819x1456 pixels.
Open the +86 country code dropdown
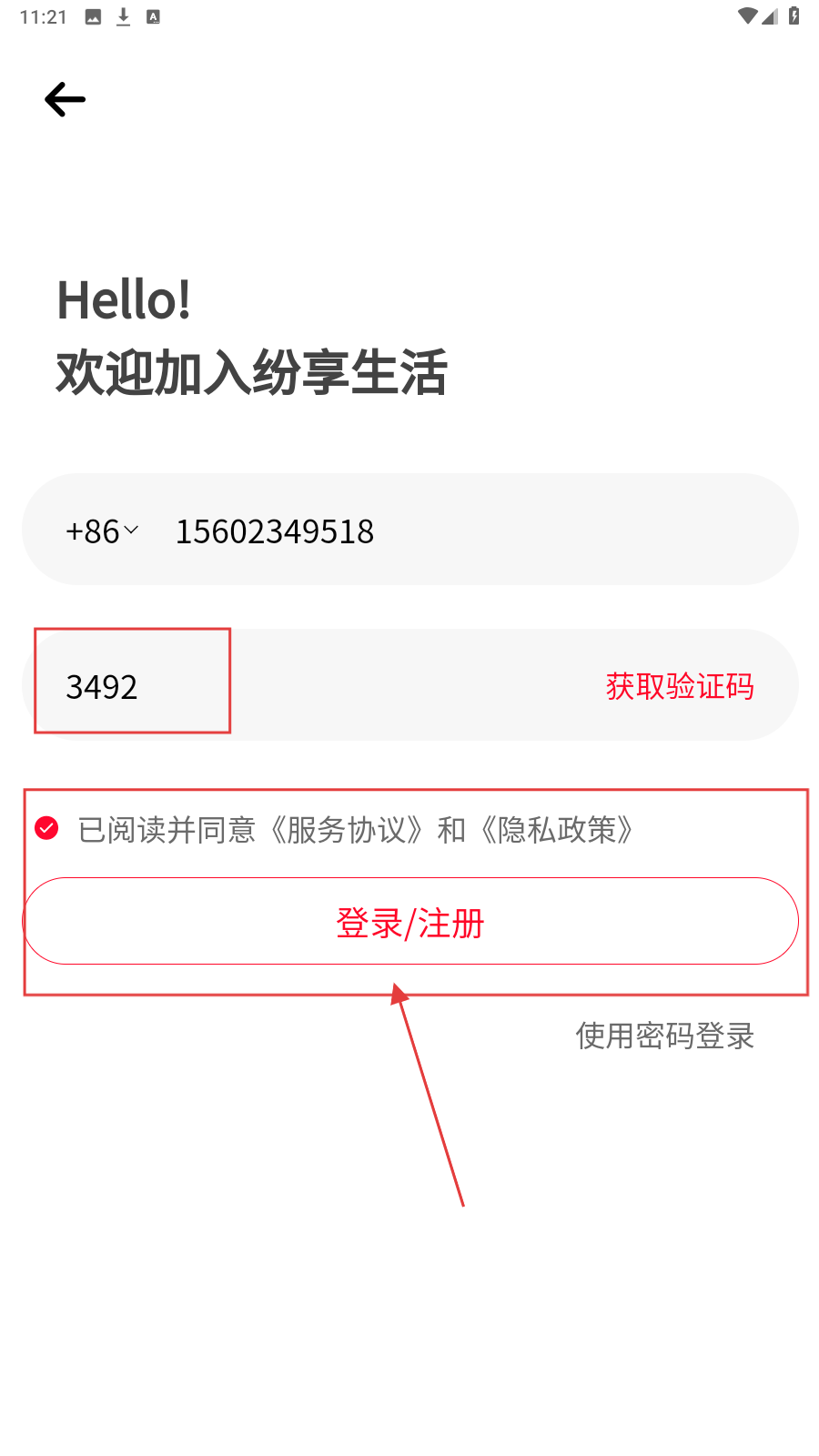click(102, 531)
